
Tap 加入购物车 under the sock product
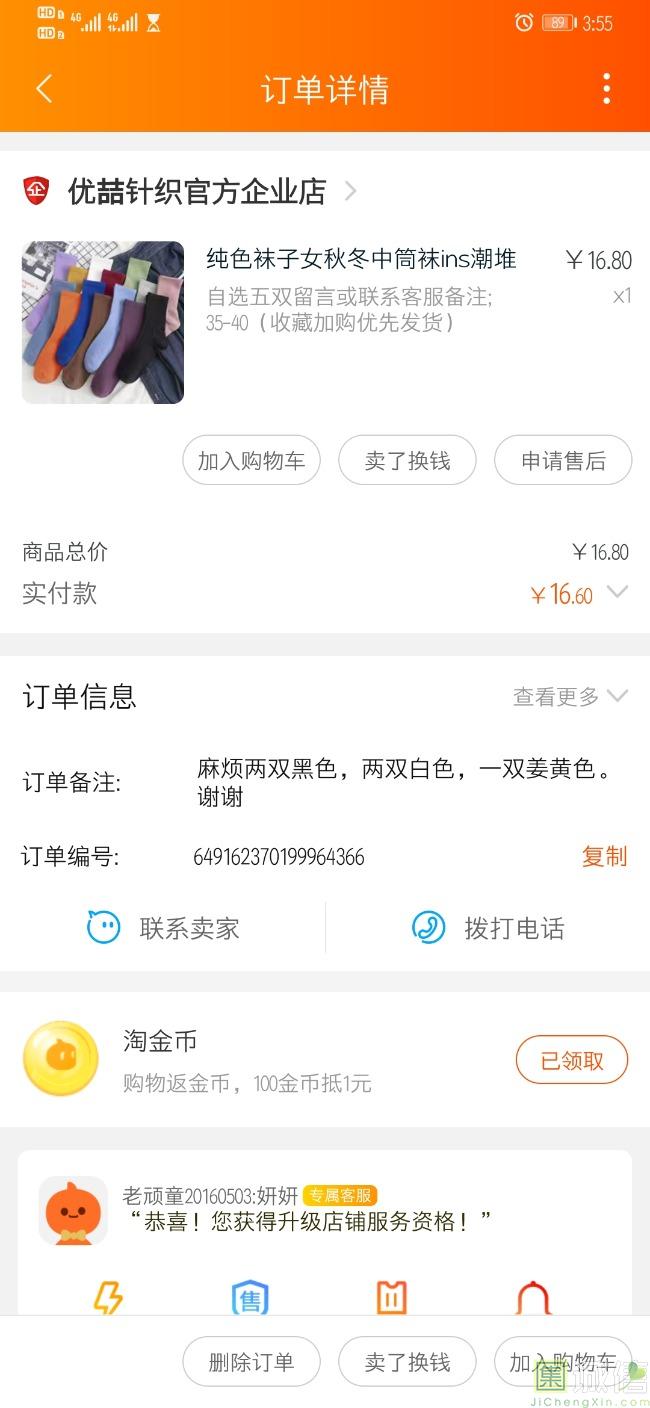point(251,461)
